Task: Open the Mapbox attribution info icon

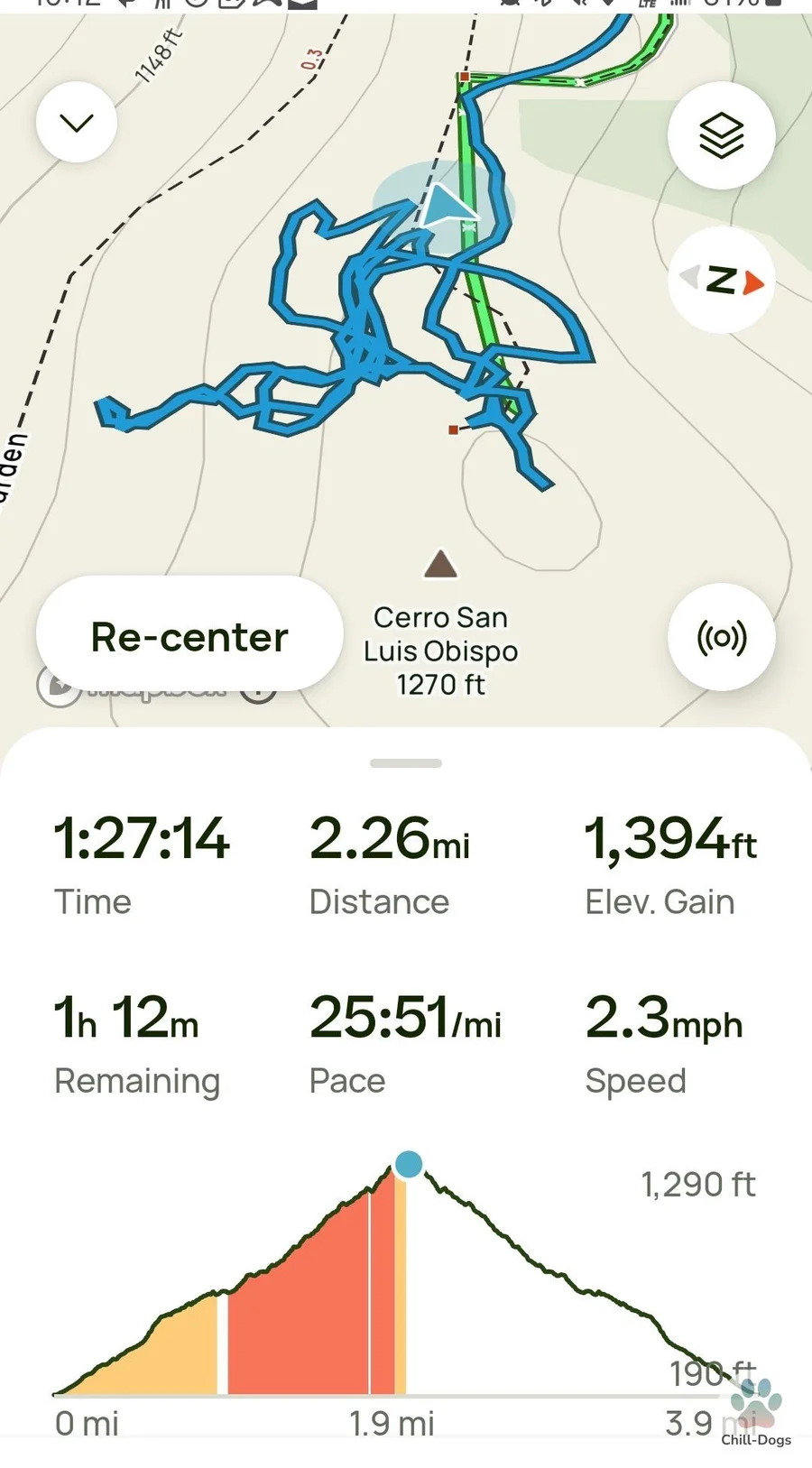Action: (260, 688)
